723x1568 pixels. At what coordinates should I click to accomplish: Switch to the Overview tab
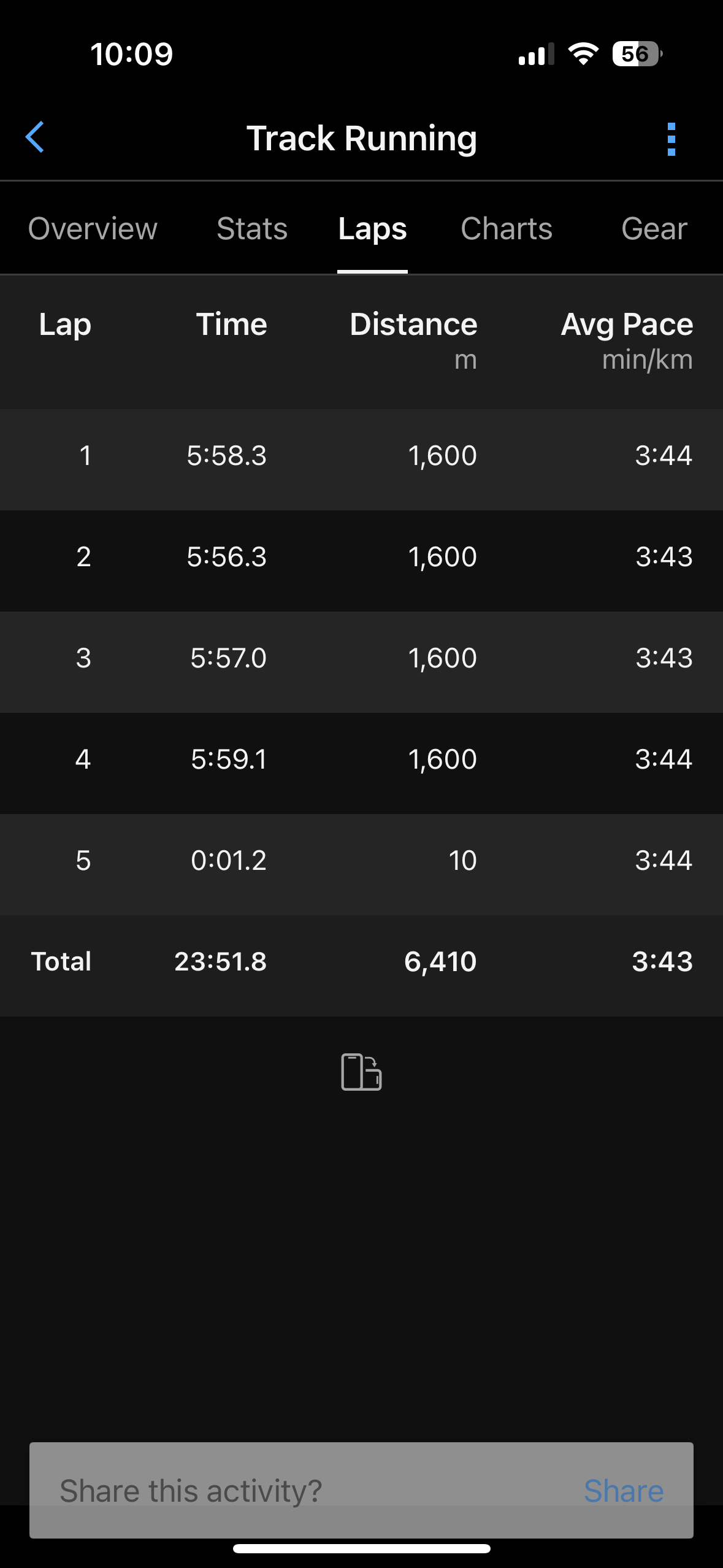pyautogui.click(x=93, y=229)
